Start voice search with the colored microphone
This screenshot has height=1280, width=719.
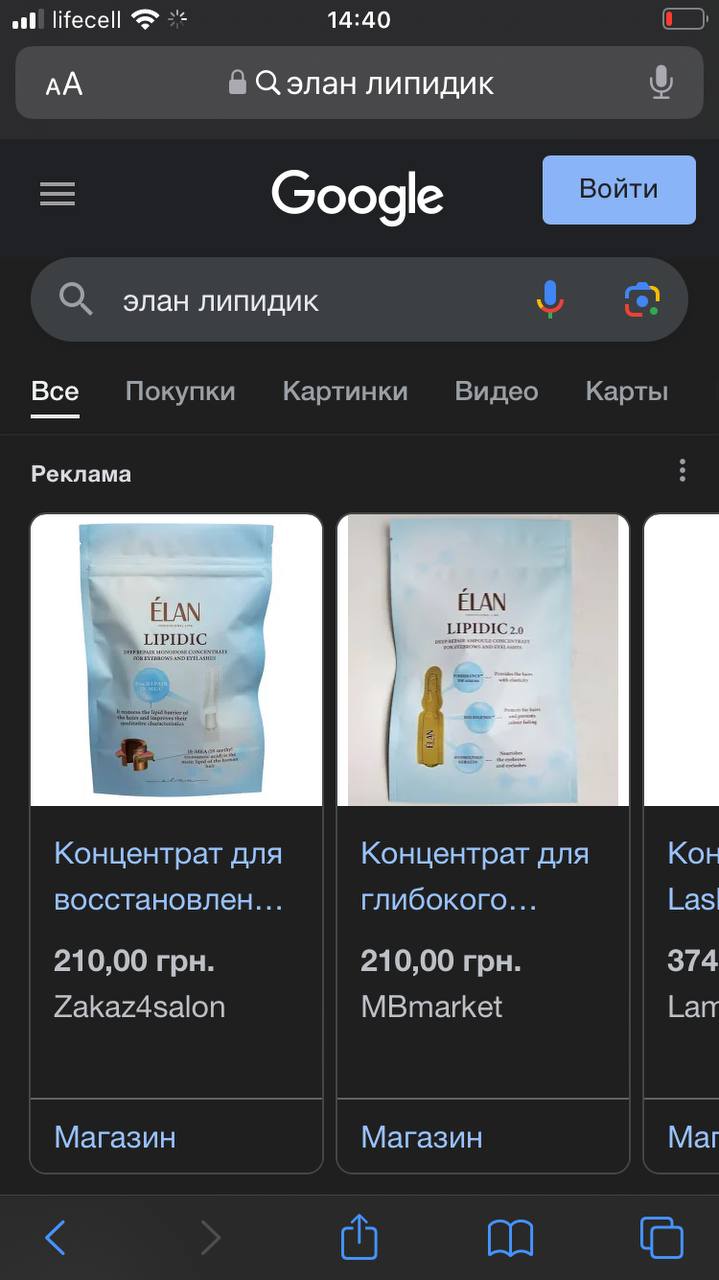click(x=550, y=300)
